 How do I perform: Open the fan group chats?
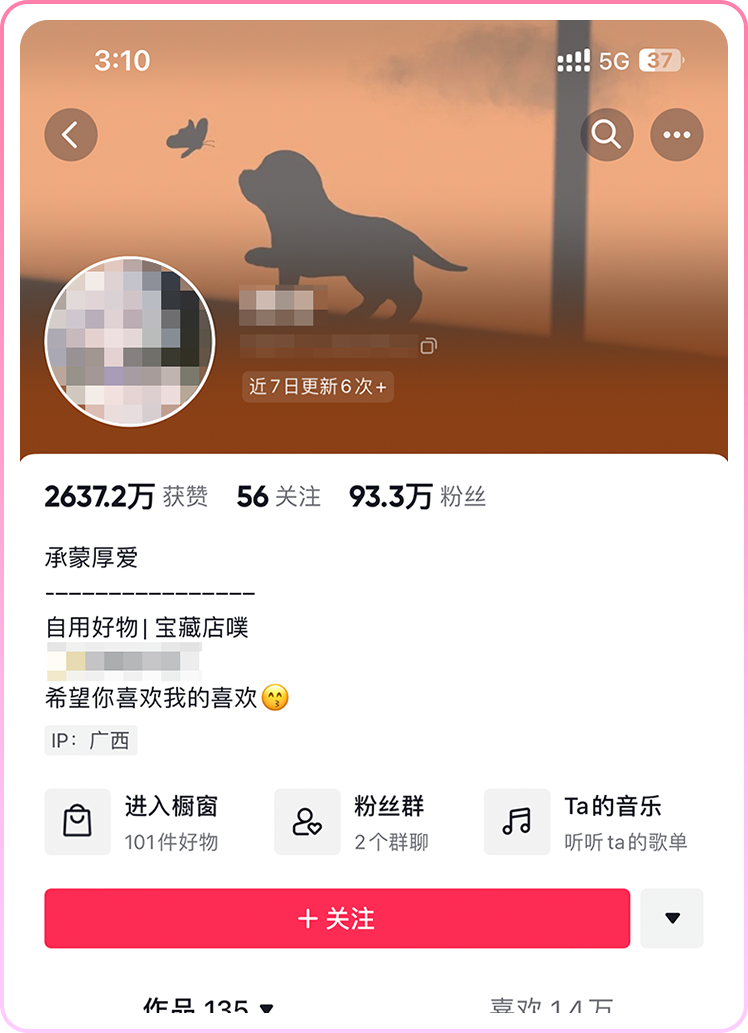(352, 822)
